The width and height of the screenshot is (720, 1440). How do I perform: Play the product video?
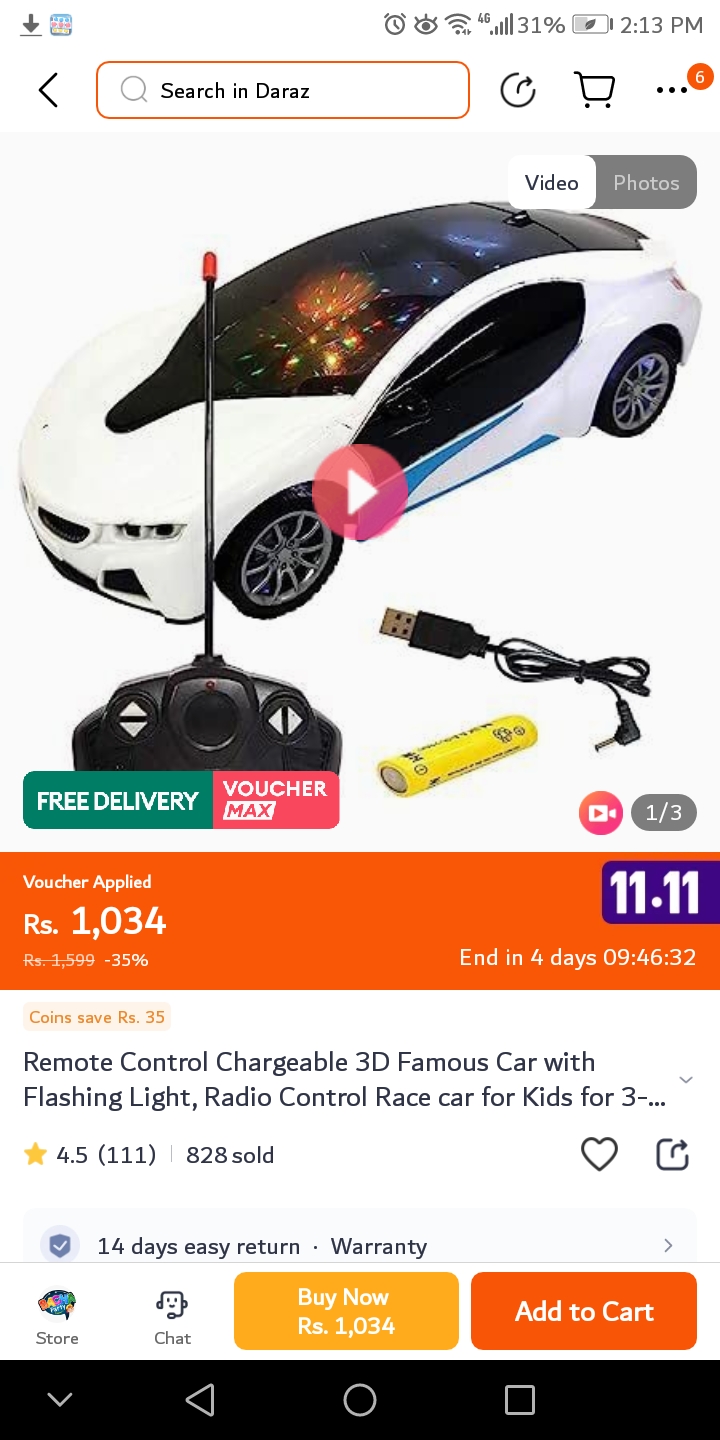[x=359, y=492]
